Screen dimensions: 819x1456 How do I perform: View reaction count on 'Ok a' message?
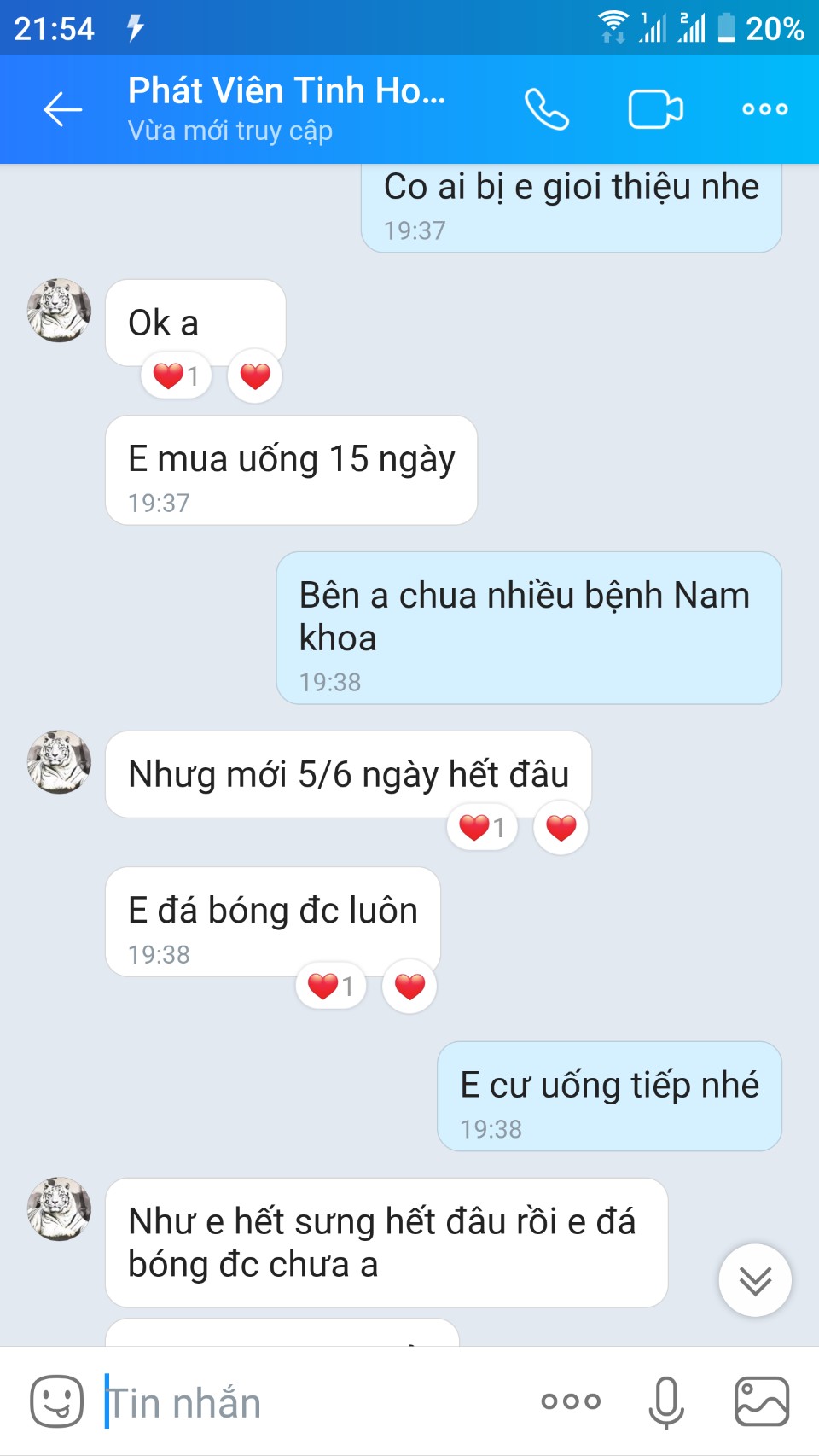(x=176, y=376)
